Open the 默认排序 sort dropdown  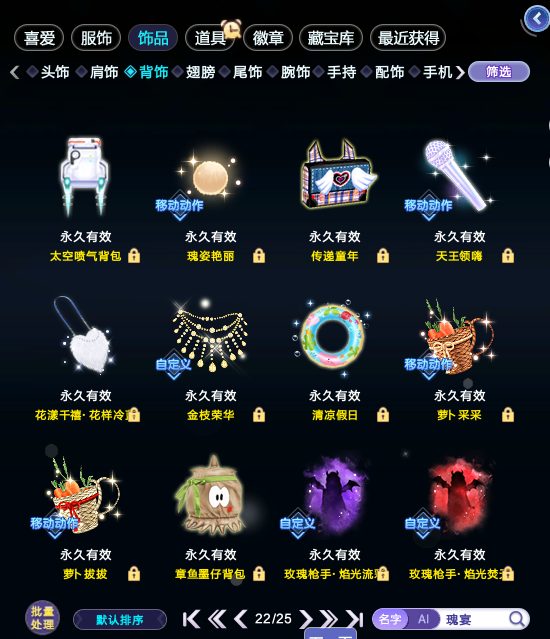tap(120, 620)
